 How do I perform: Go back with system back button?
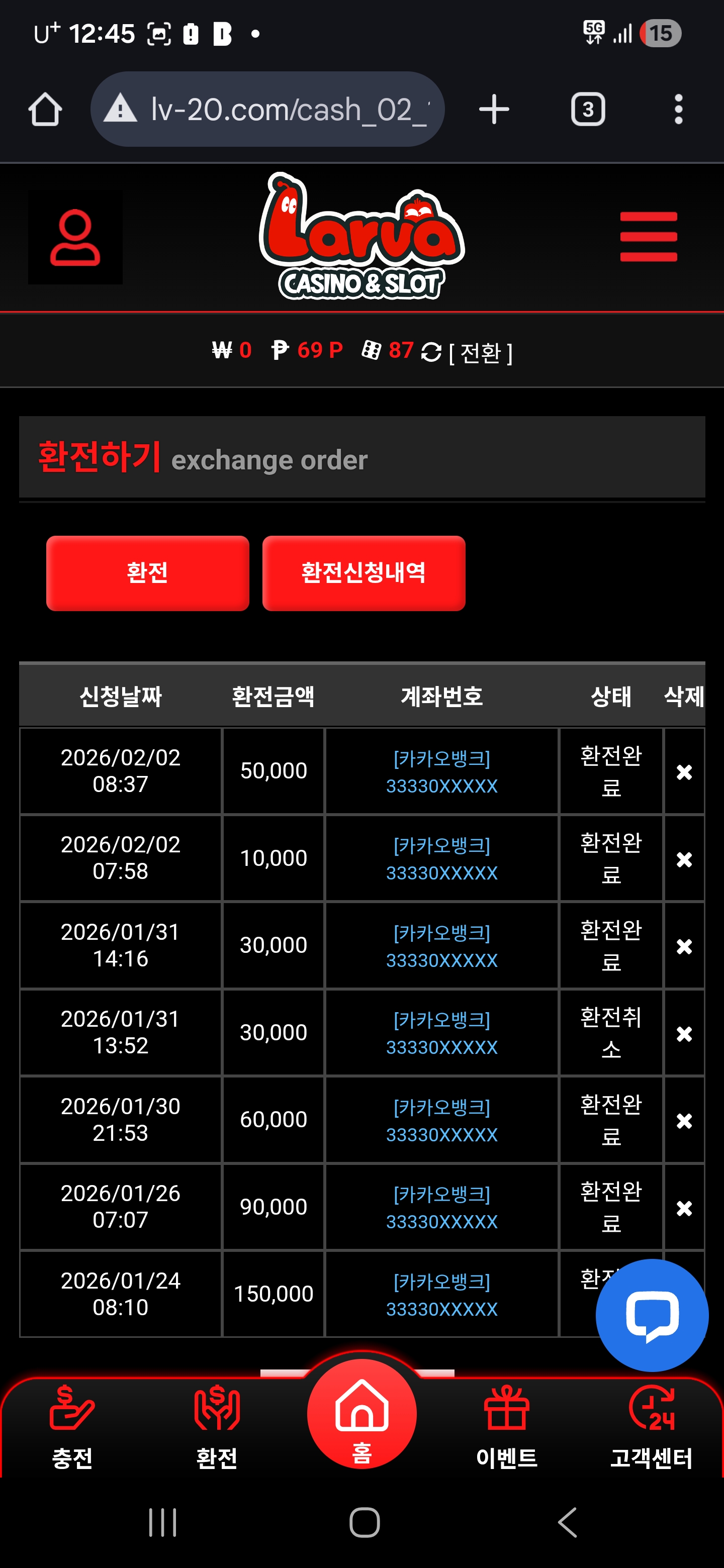567,1522
